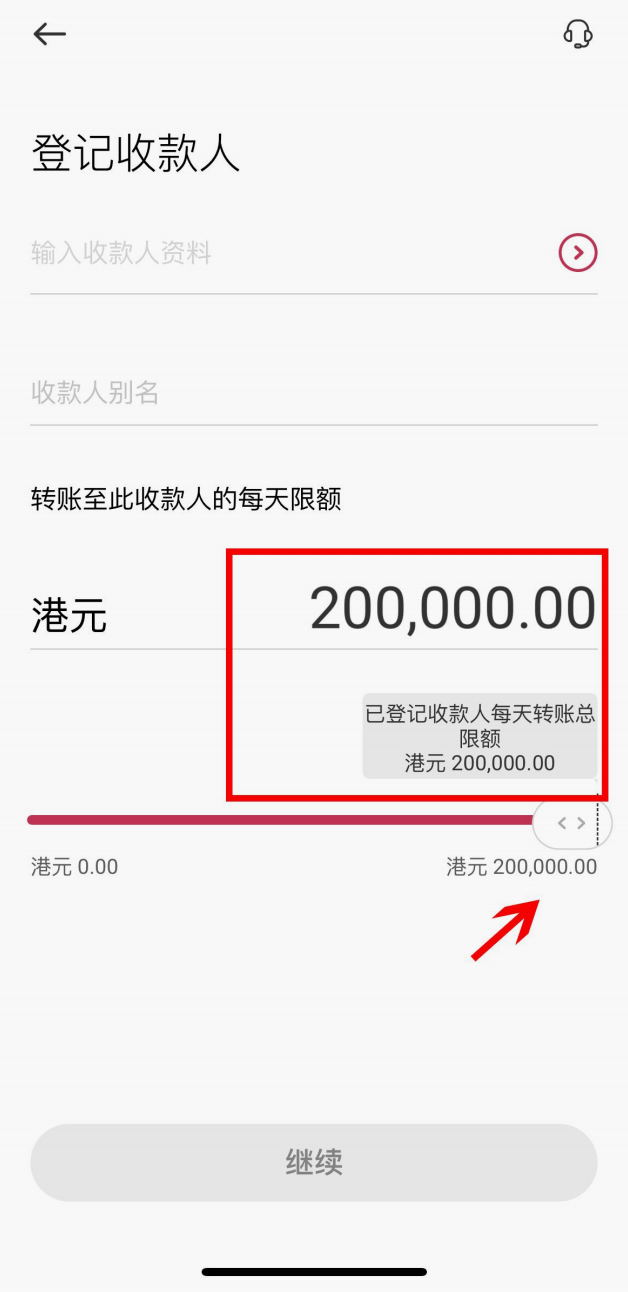
Task: Edit the 港元 200,000.00 daily limit amount
Action: (x=452, y=609)
